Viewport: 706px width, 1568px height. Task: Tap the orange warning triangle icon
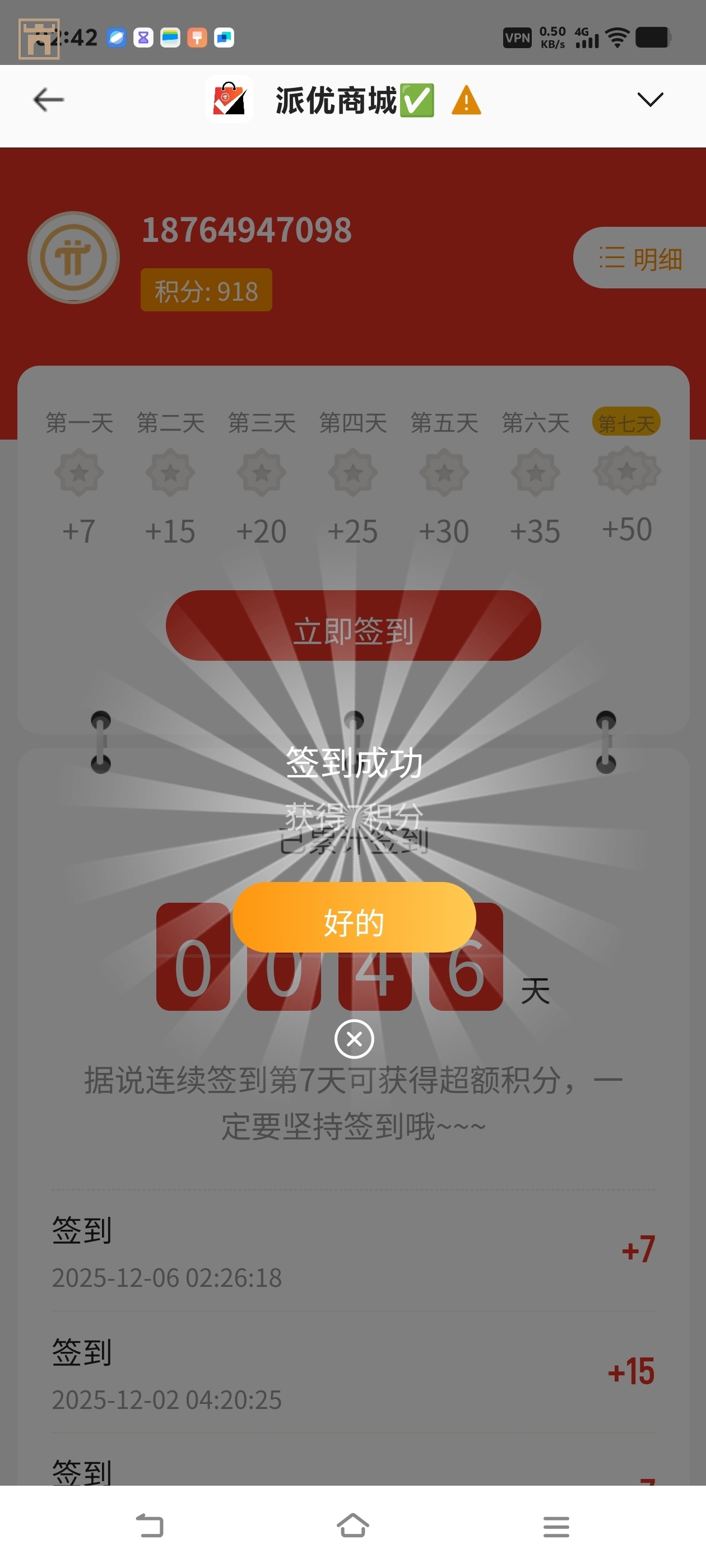[466, 101]
